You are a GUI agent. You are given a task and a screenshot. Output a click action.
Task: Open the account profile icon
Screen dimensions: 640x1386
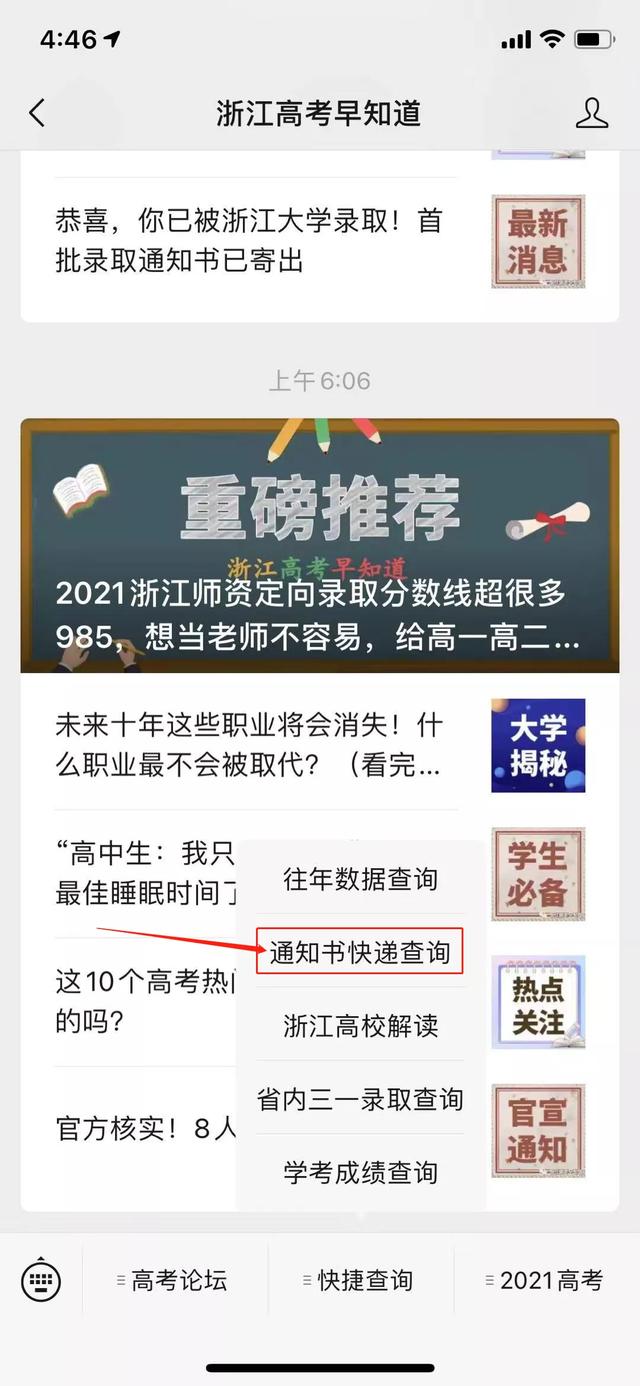(592, 113)
